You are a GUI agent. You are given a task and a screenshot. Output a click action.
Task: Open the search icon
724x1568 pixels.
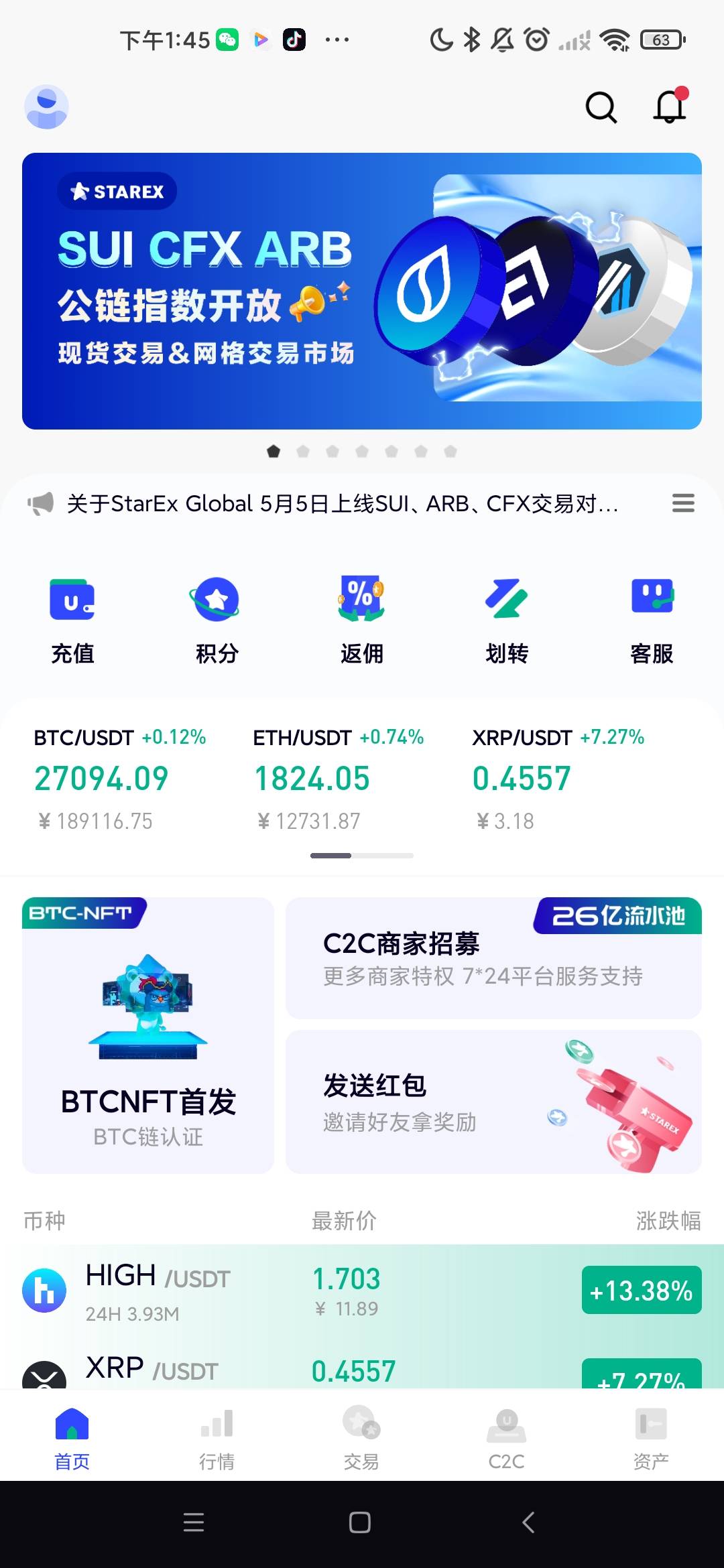coord(601,107)
